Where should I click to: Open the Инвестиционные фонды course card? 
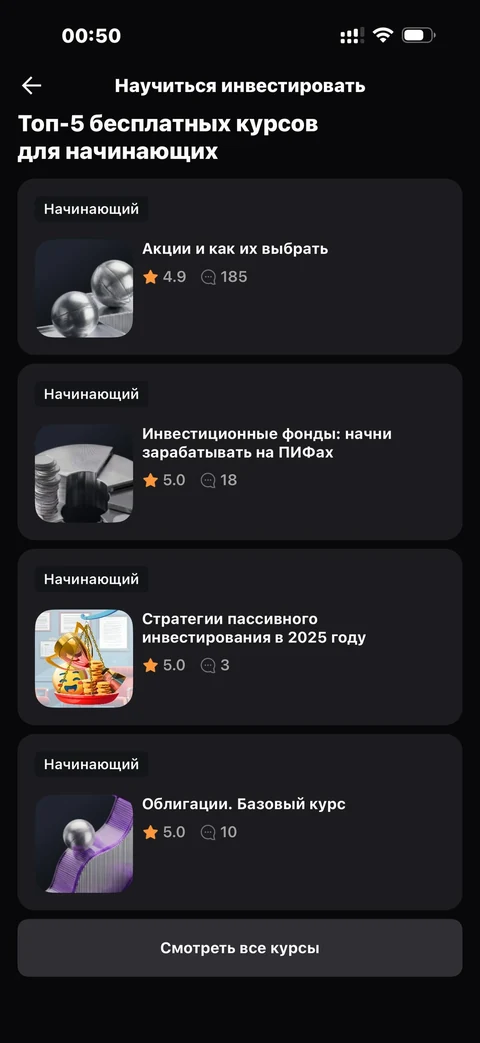[239, 452]
